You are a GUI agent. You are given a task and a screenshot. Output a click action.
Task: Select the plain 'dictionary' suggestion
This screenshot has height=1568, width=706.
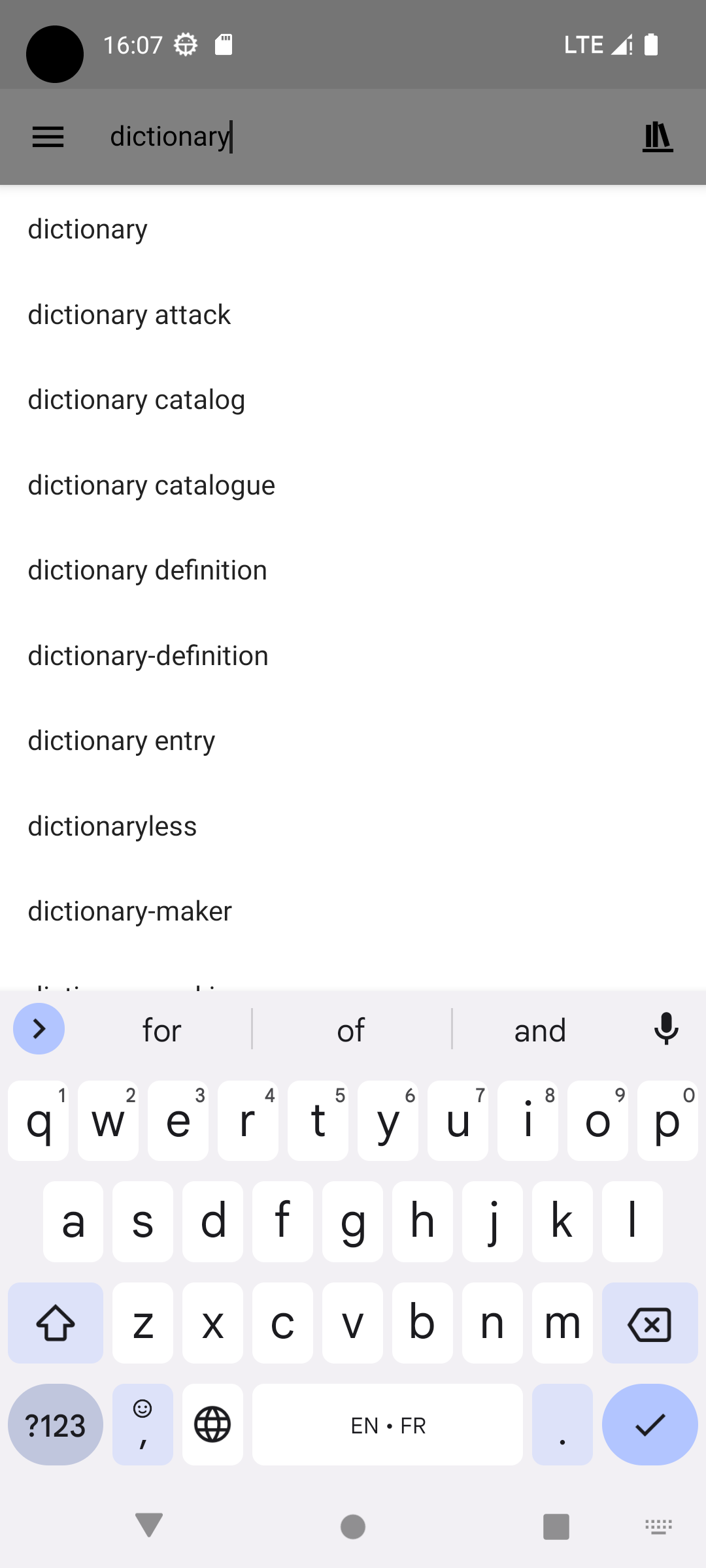point(88,229)
